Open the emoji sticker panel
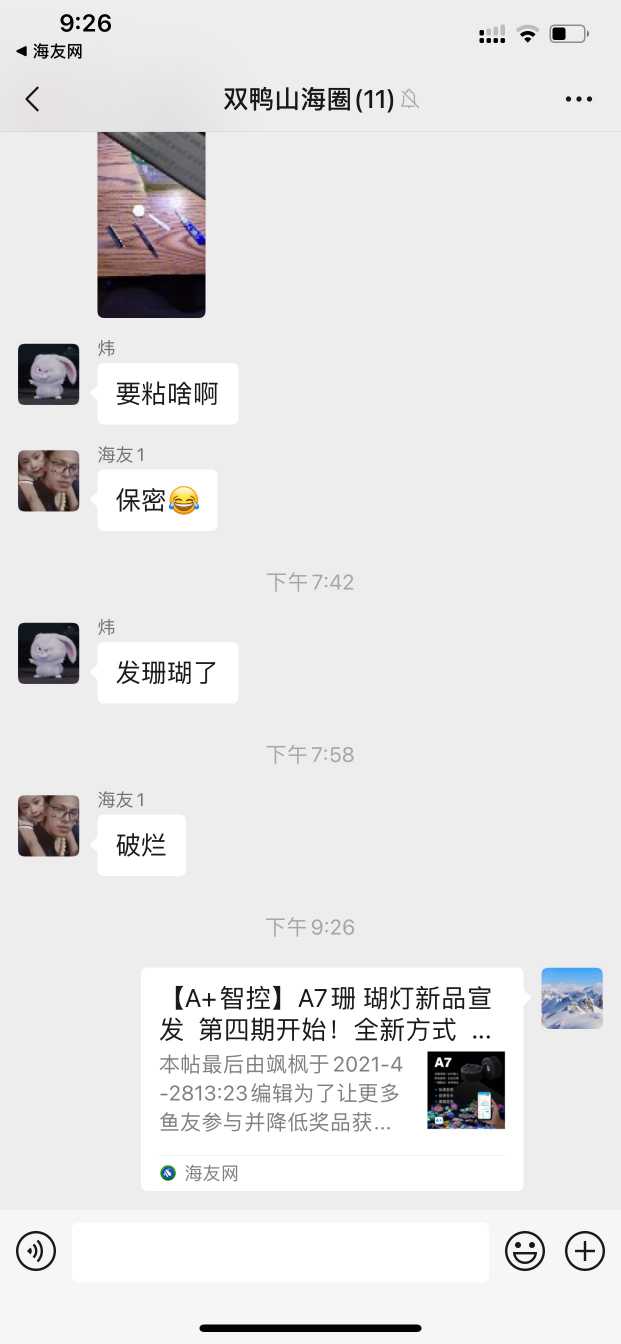The height and width of the screenshot is (1344, 621). (x=525, y=1251)
